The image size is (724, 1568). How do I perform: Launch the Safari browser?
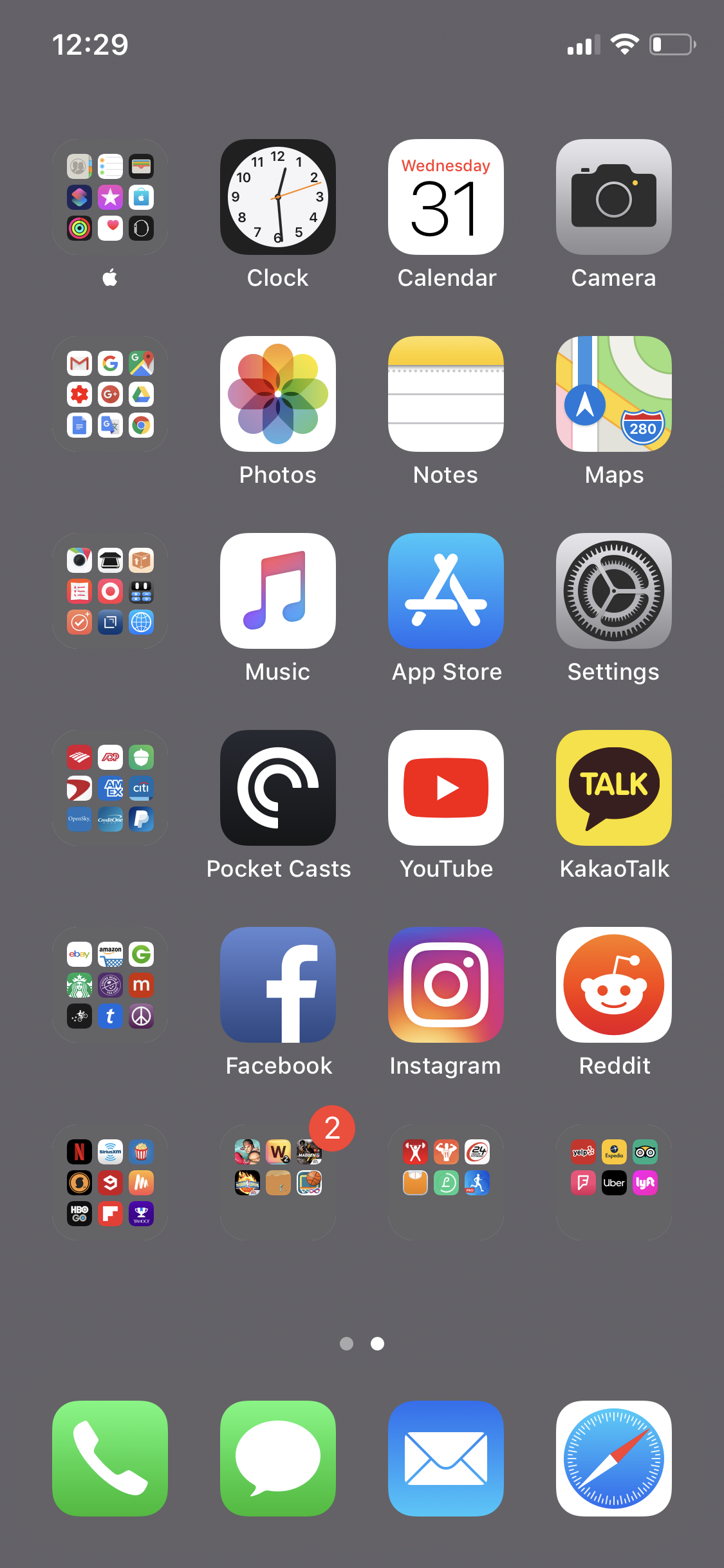tap(614, 1459)
